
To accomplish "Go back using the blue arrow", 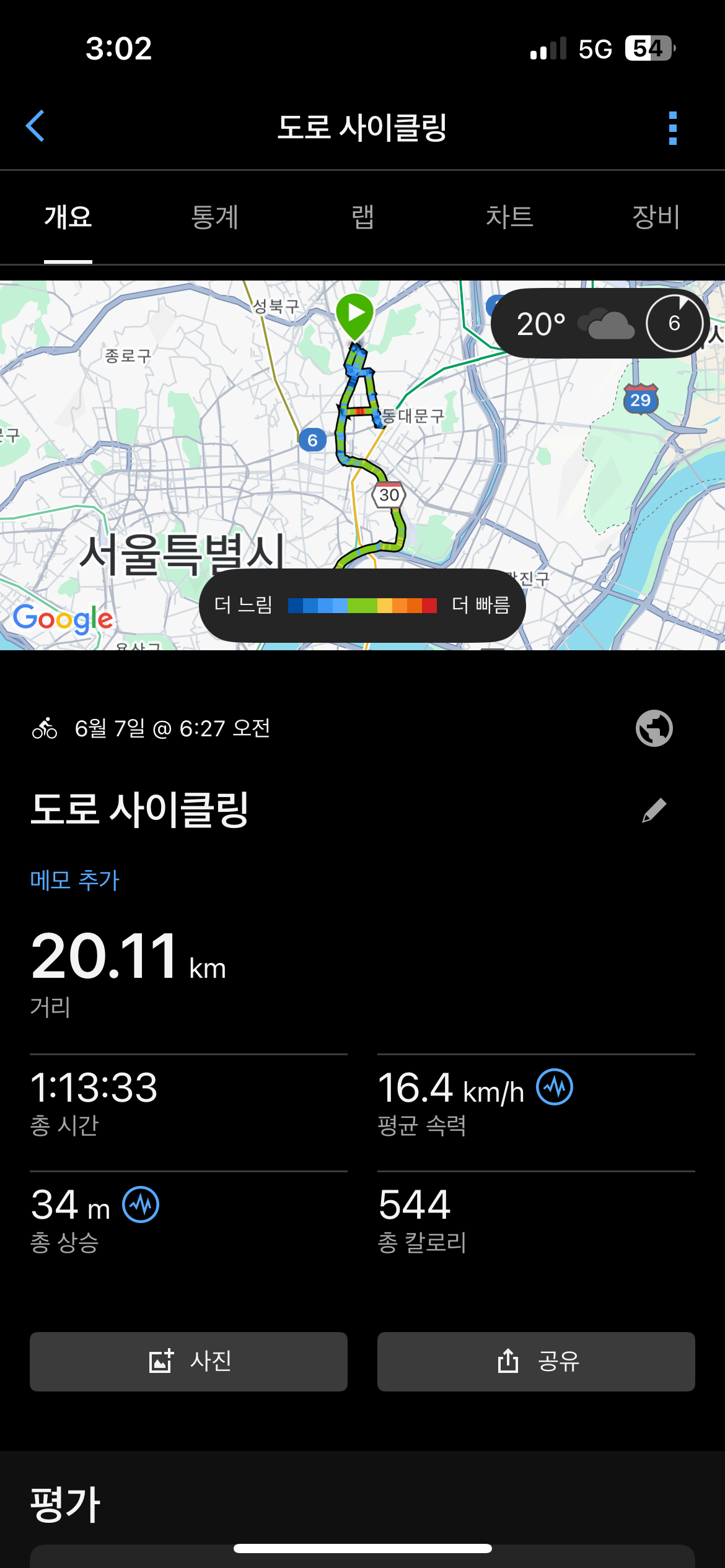I will click(35, 126).
